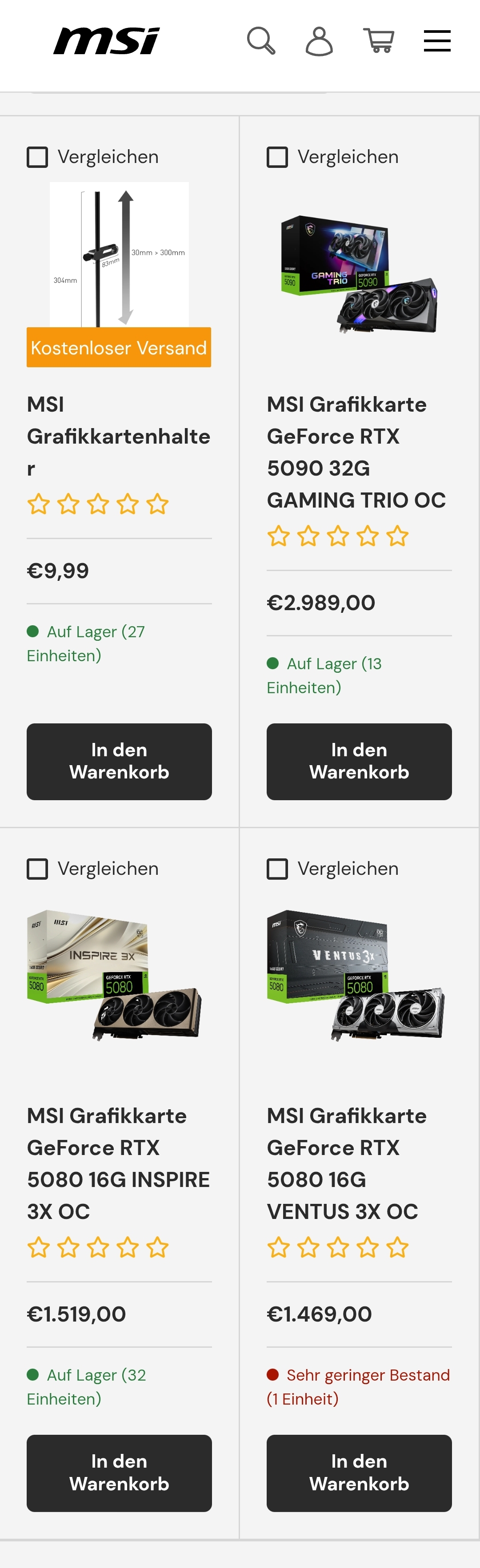The width and height of the screenshot is (480, 1568).
Task: Open title RTX 5080 16G INSPIRE 3X OC
Action: [x=118, y=1163]
